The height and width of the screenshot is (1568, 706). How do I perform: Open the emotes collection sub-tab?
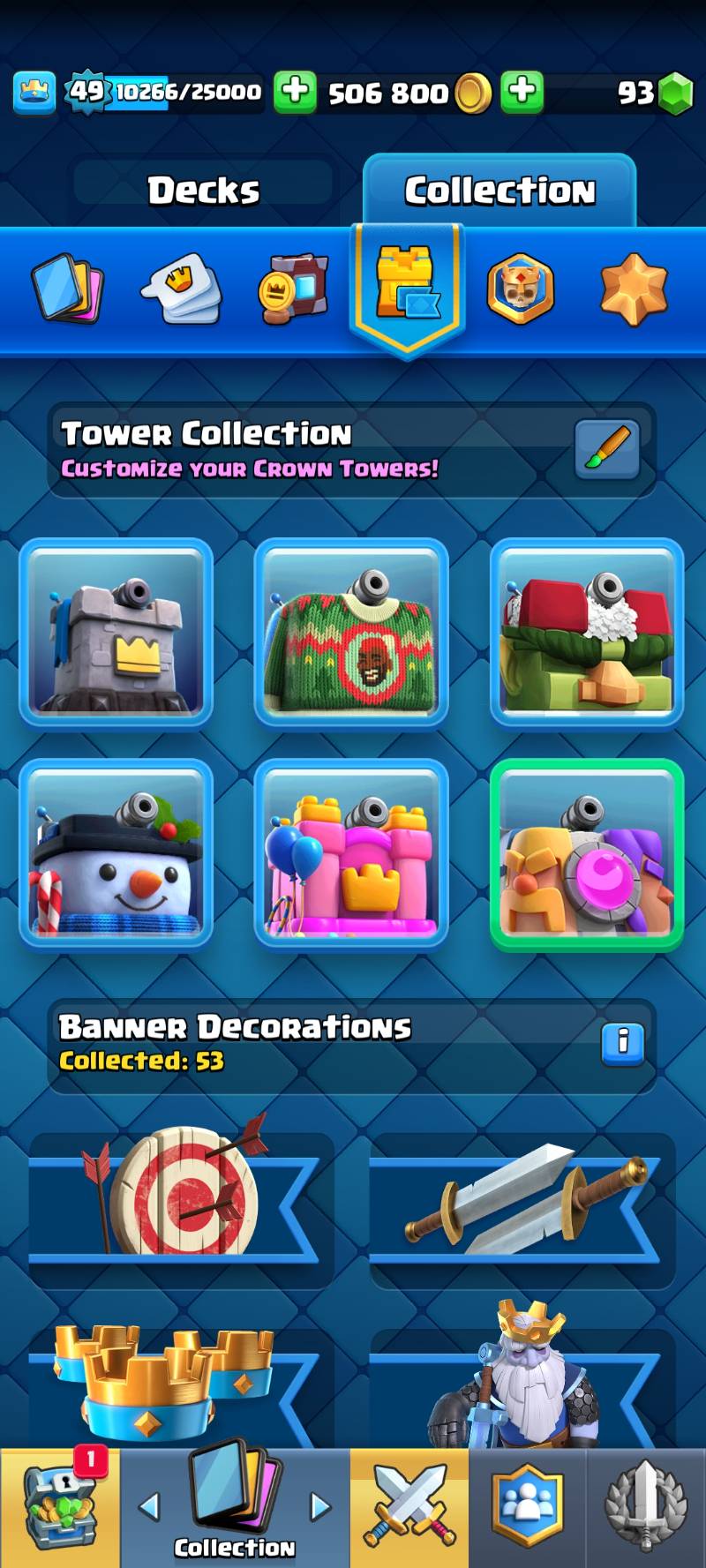tap(181, 289)
